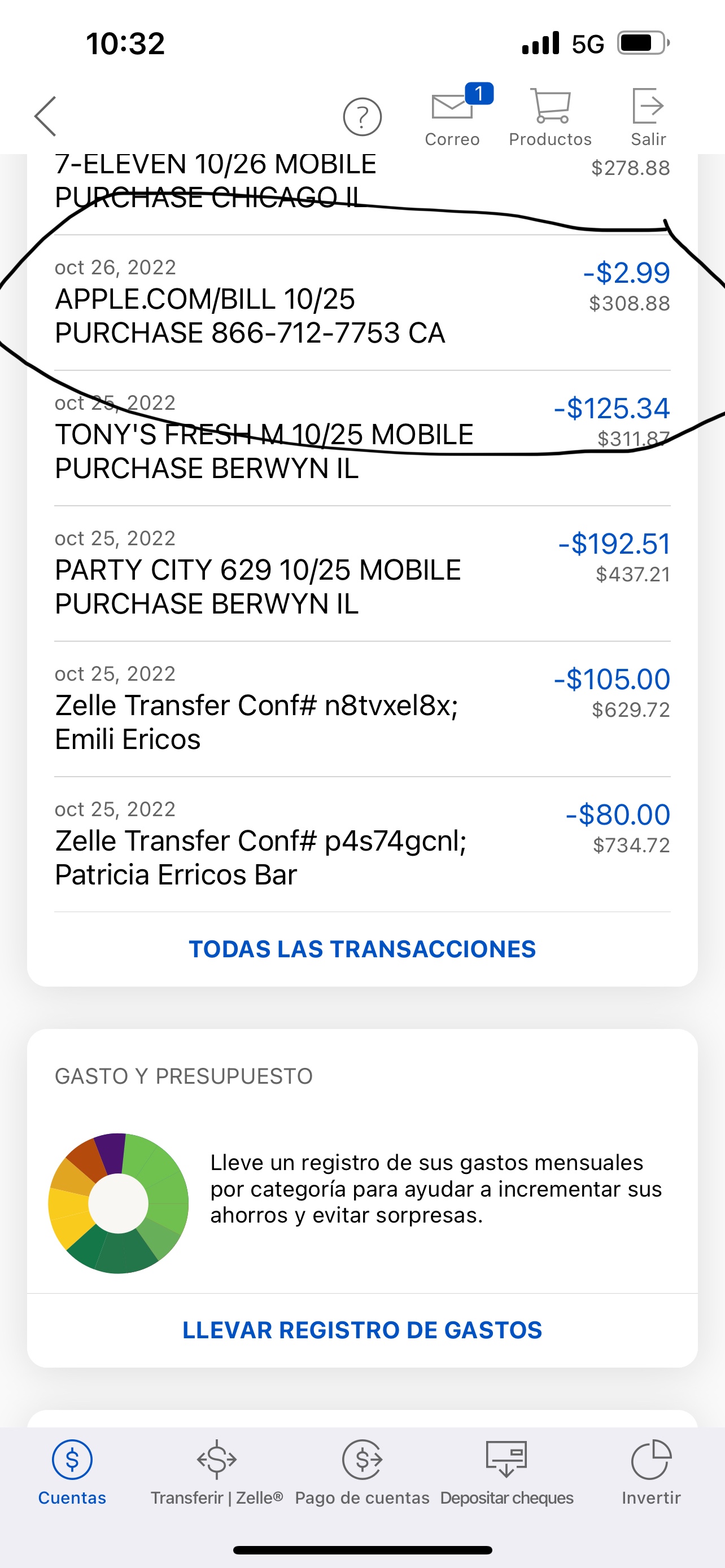
Task: Go to Pago de cuentas
Action: (362, 1473)
